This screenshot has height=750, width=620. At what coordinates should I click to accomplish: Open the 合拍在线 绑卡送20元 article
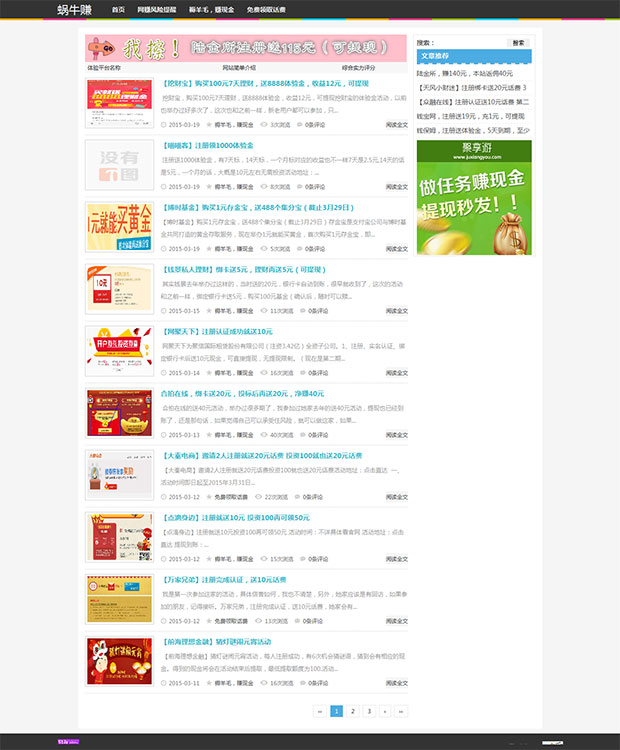242,393
